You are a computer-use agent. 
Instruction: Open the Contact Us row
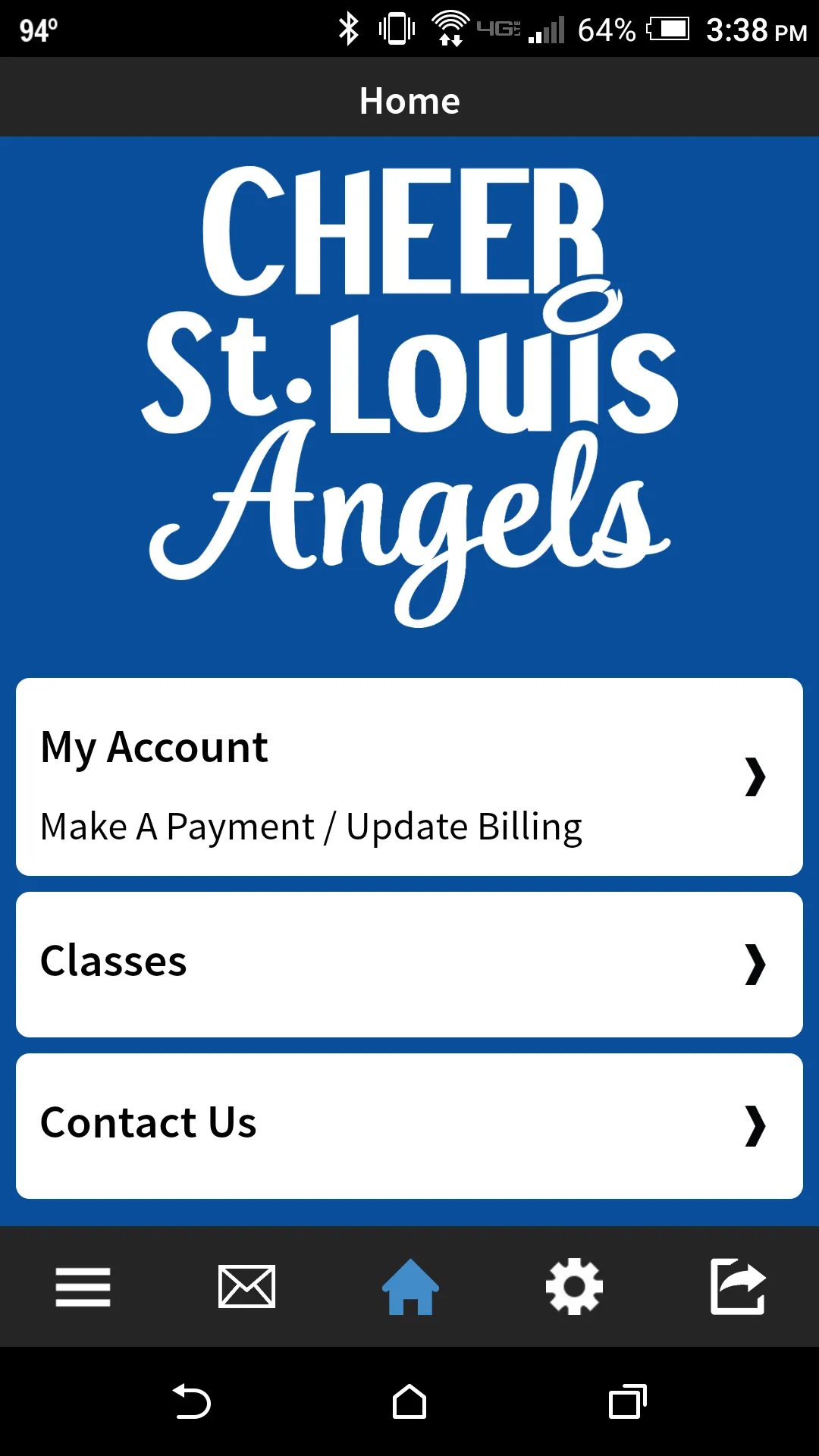coord(409,1126)
